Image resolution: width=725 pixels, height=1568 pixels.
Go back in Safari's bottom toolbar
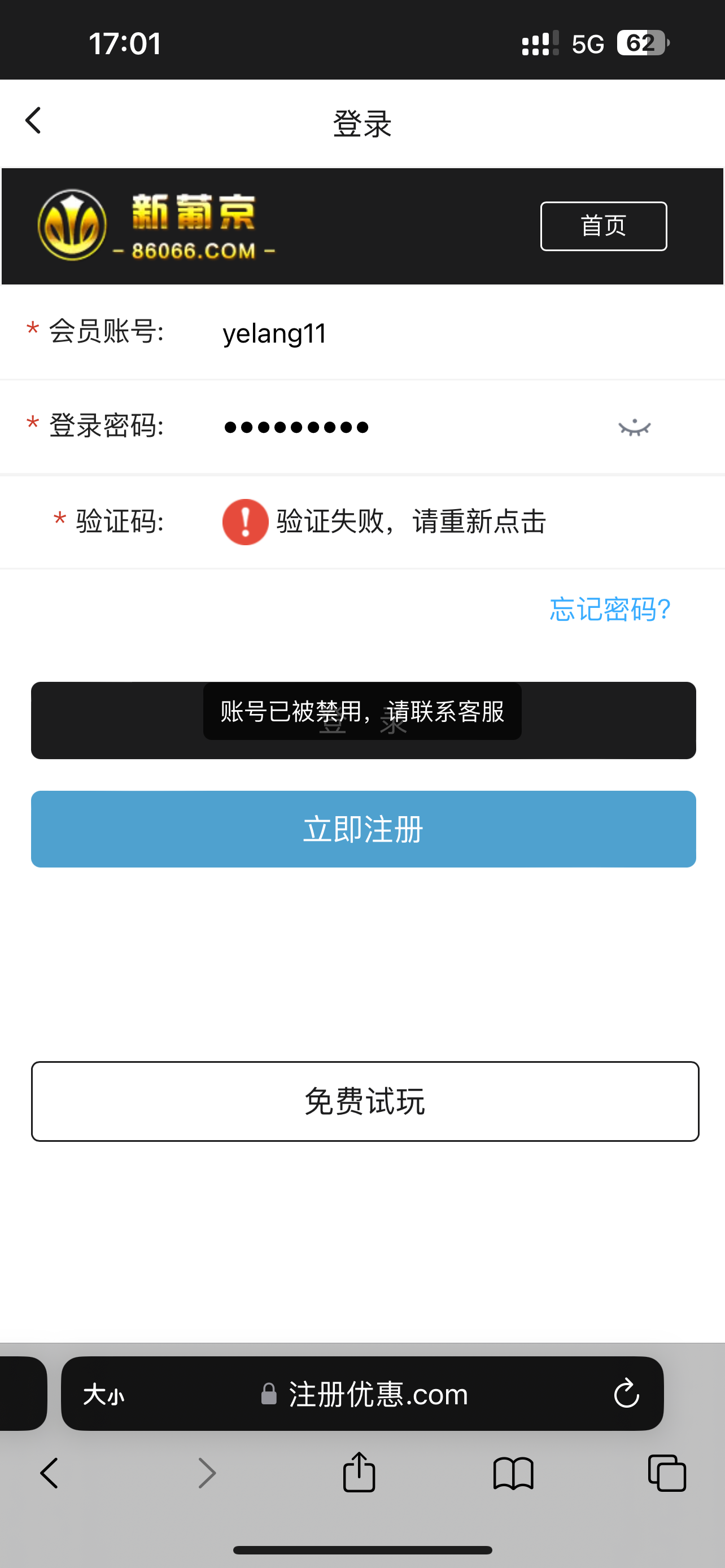pyautogui.click(x=49, y=1473)
